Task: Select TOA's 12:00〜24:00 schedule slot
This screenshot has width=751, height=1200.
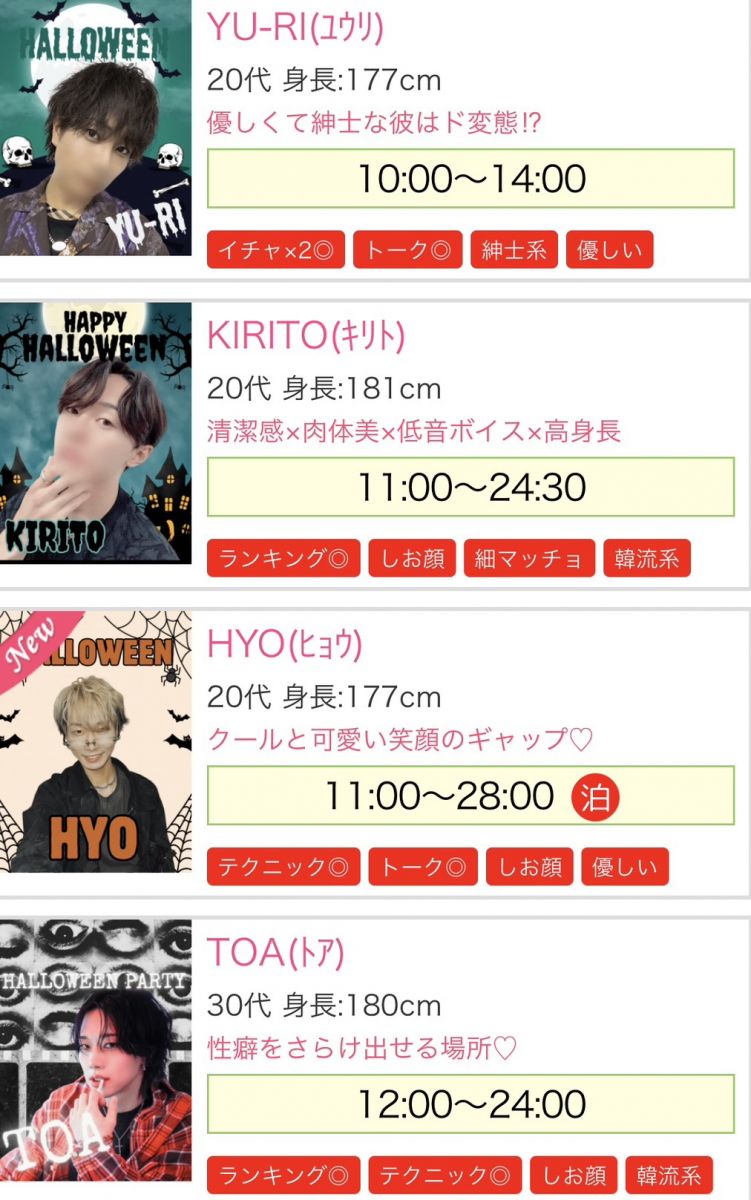Action: [x=470, y=1104]
